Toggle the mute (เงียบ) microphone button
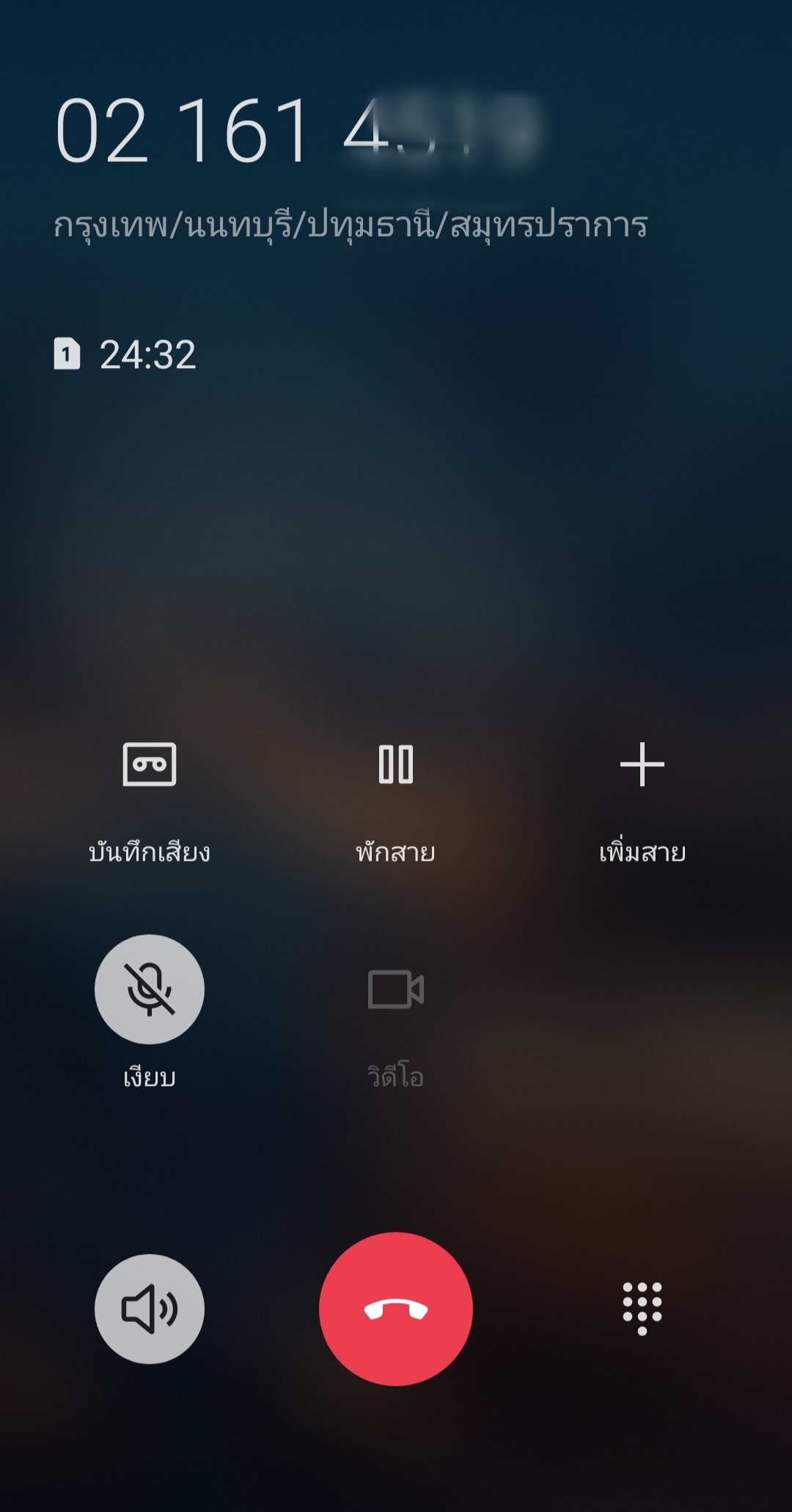The height and width of the screenshot is (1512, 792). coord(150,989)
